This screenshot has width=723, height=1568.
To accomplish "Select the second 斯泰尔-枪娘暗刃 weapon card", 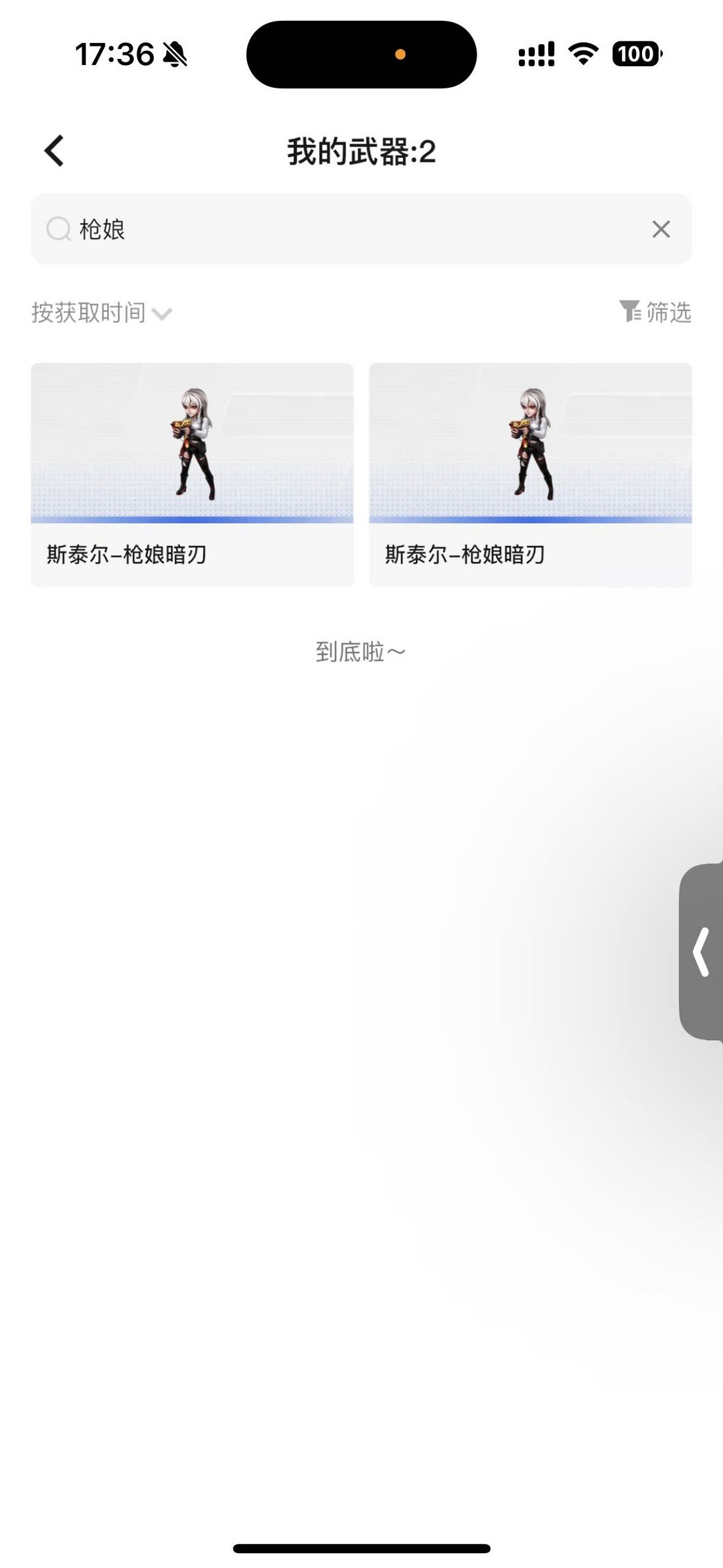I will (x=530, y=474).
